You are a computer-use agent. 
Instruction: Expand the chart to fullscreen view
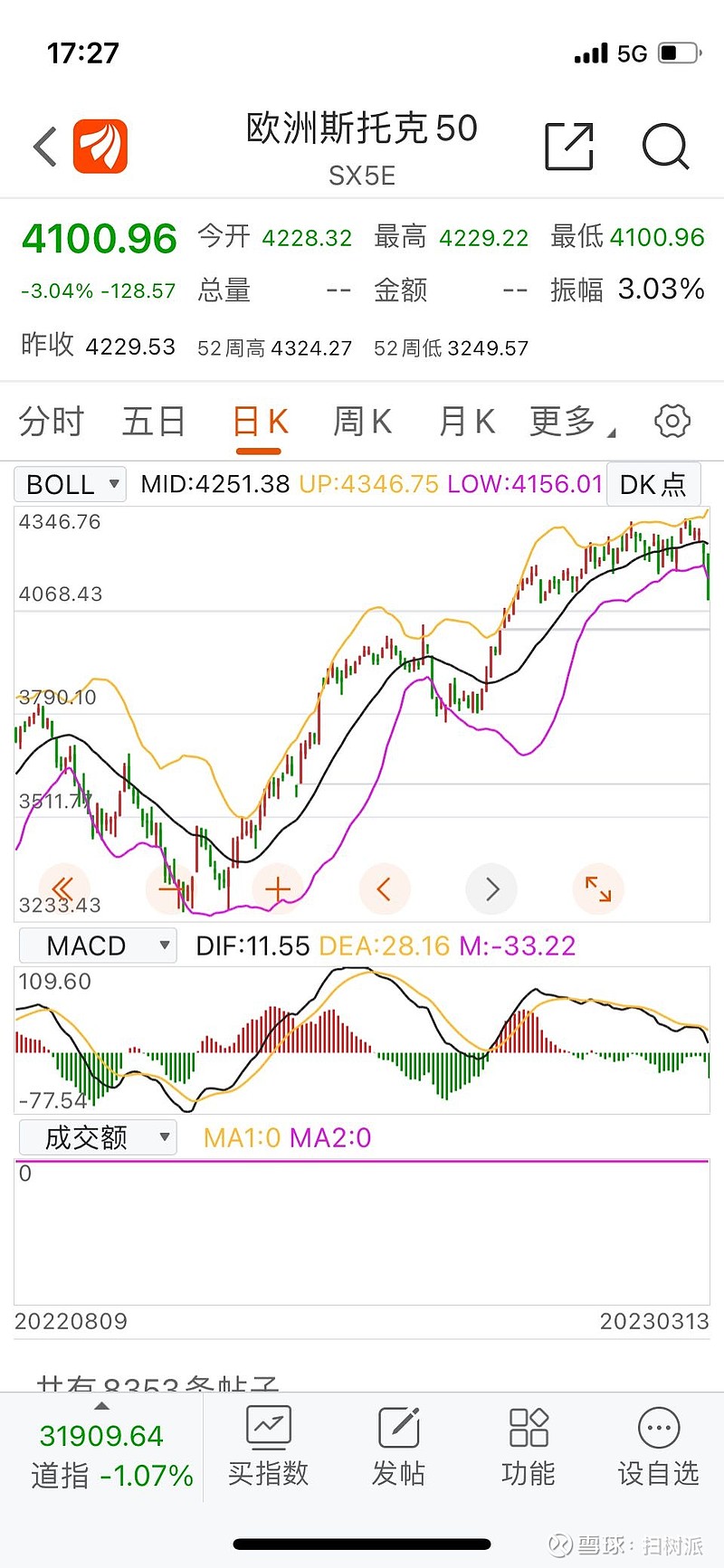click(598, 889)
